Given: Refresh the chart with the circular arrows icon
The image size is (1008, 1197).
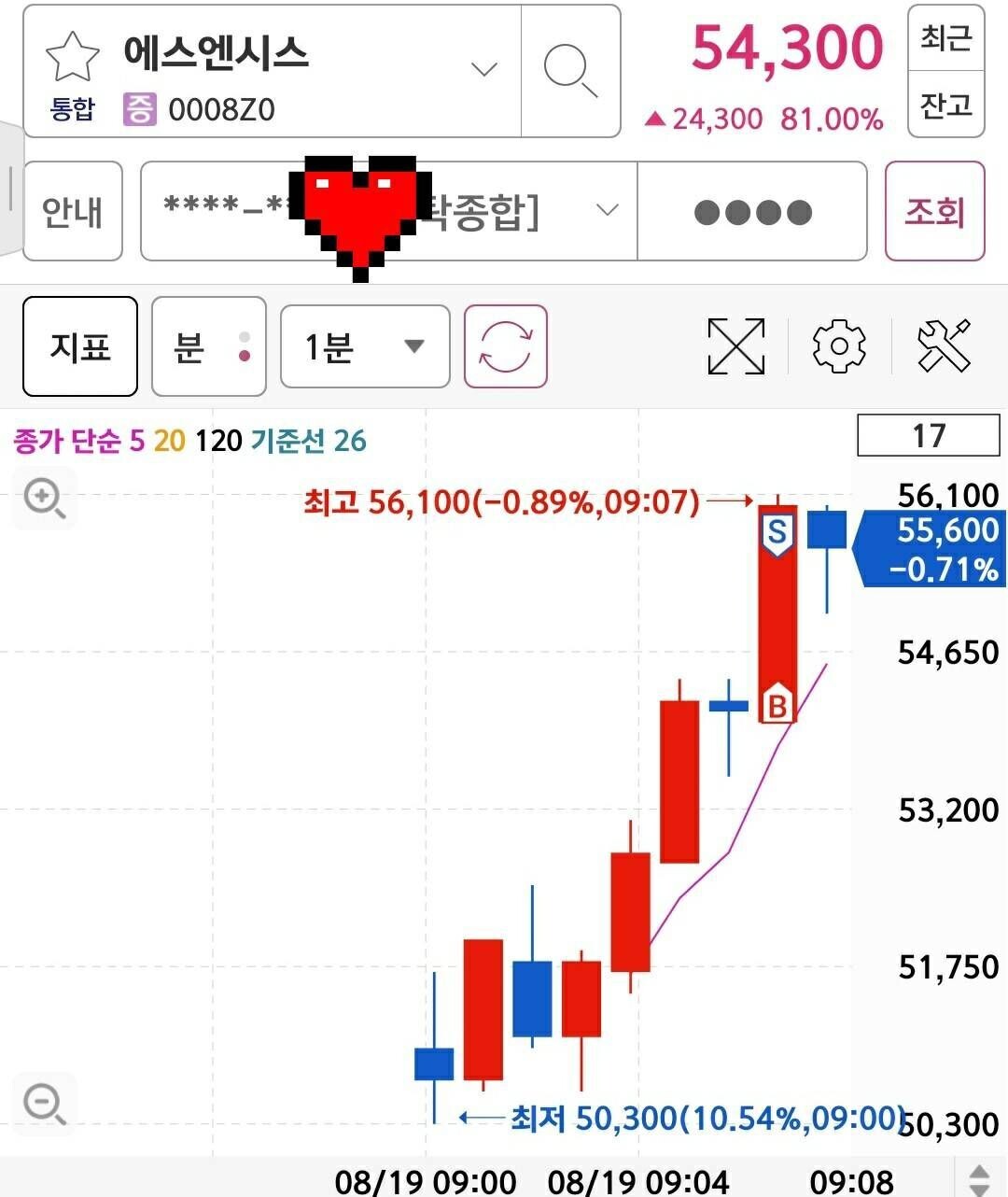Looking at the screenshot, I should coord(505,346).
